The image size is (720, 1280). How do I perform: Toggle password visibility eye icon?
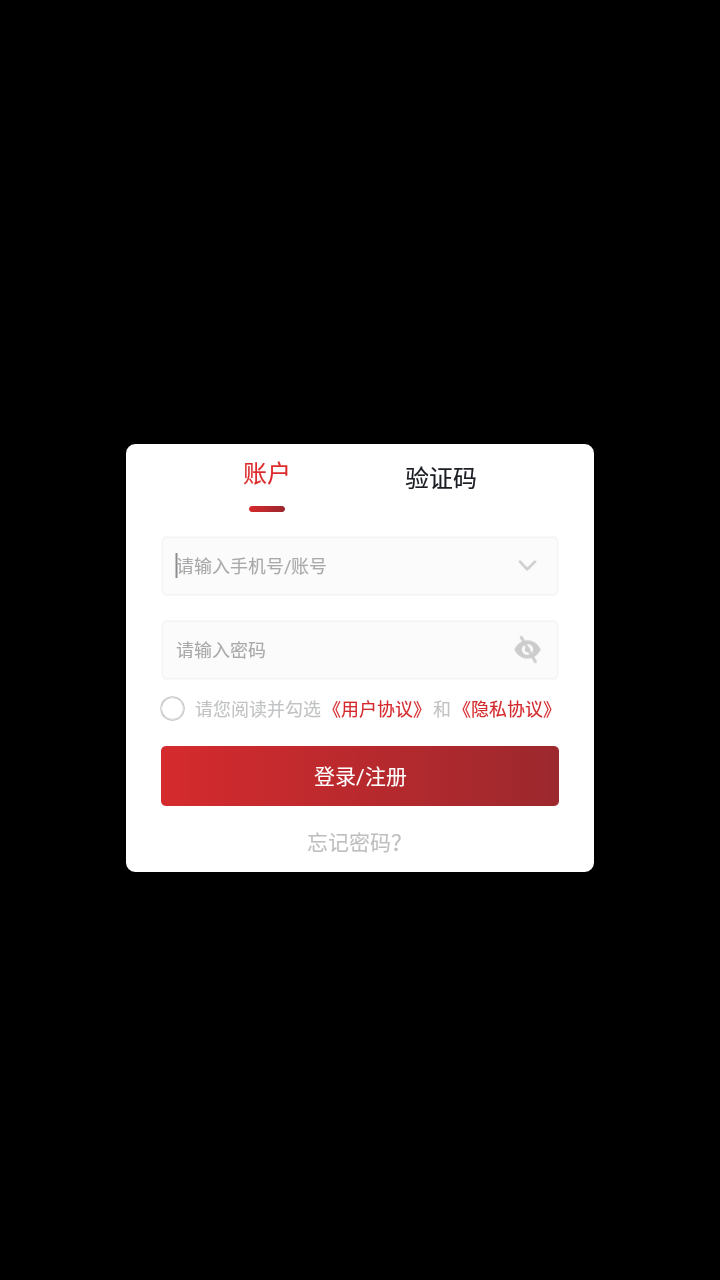tap(527, 650)
